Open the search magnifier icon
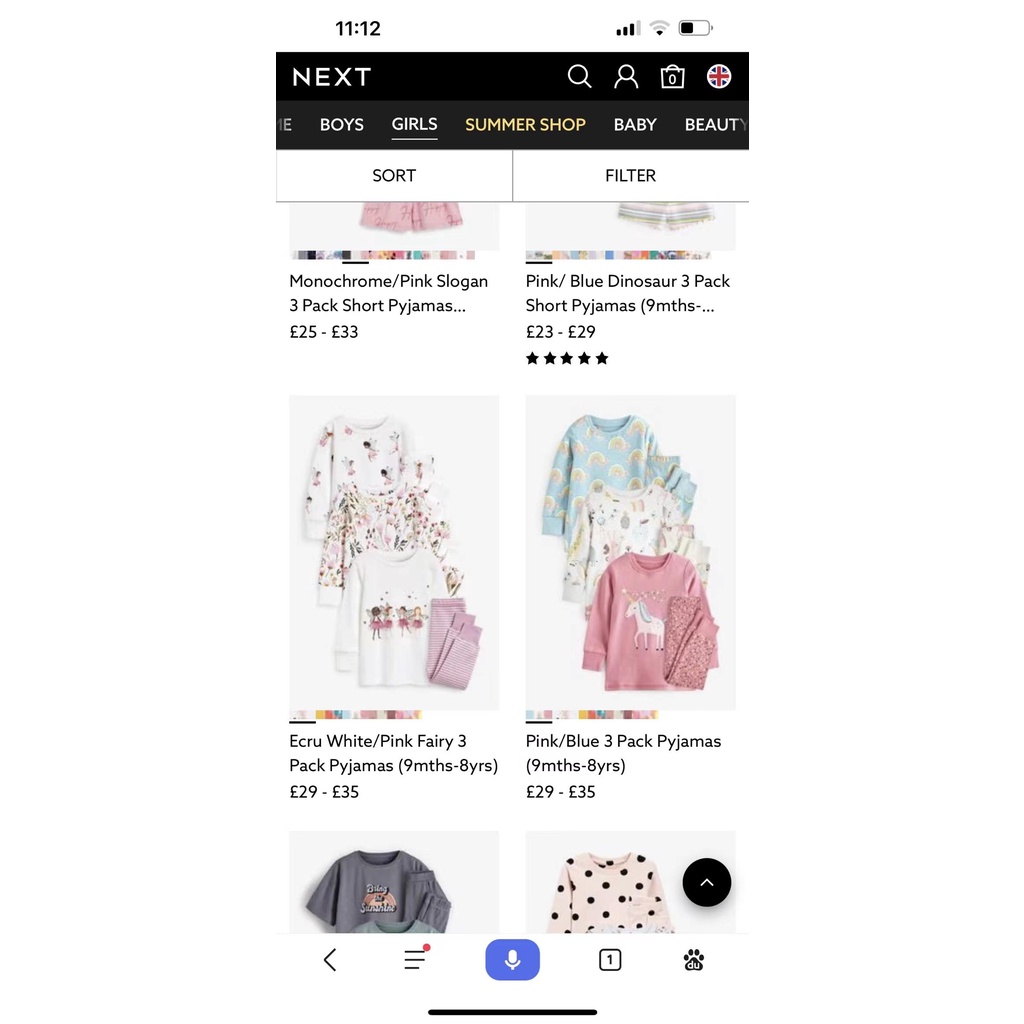The width and height of the screenshot is (1024, 1024). [579, 77]
